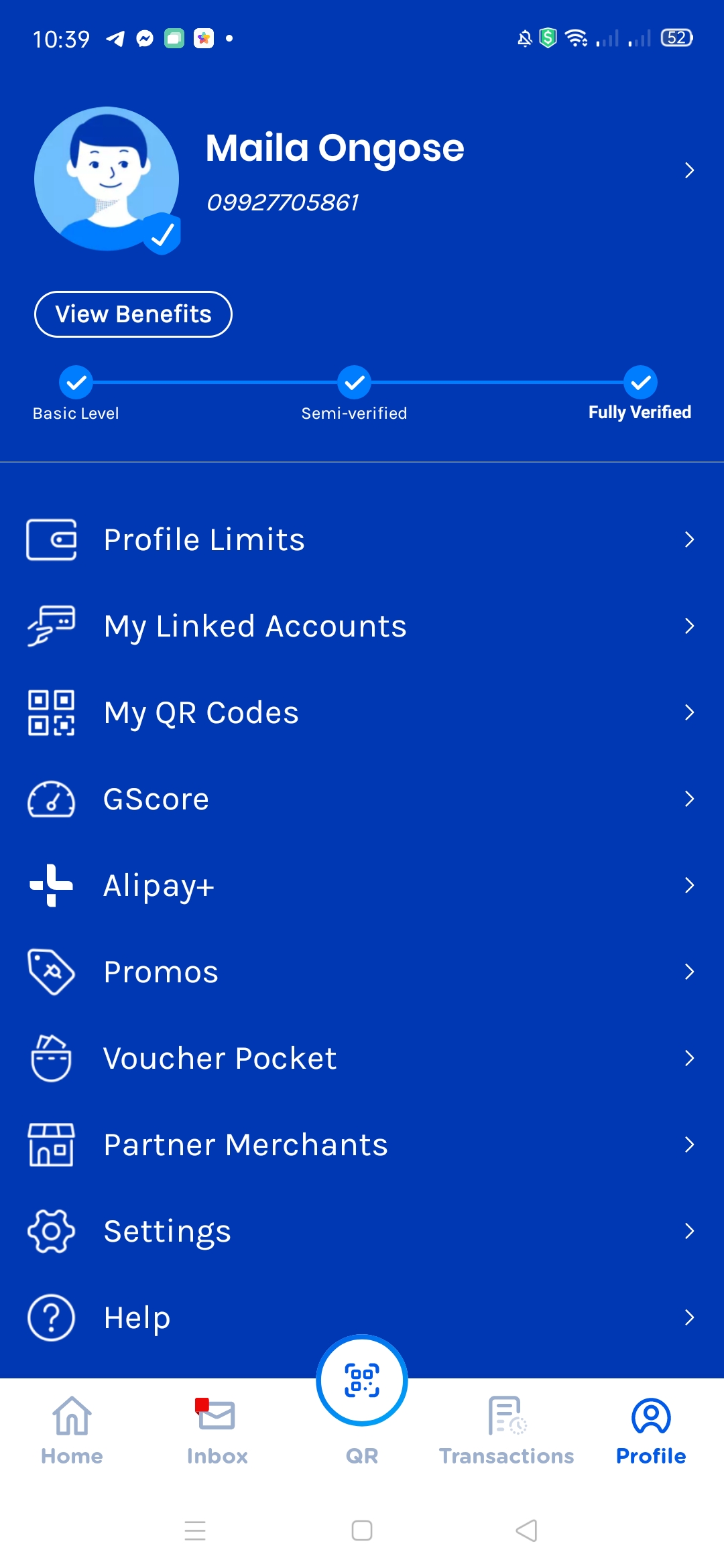The width and height of the screenshot is (724, 1568).
Task: Tap the View Benefits button
Action: pos(133,314)
